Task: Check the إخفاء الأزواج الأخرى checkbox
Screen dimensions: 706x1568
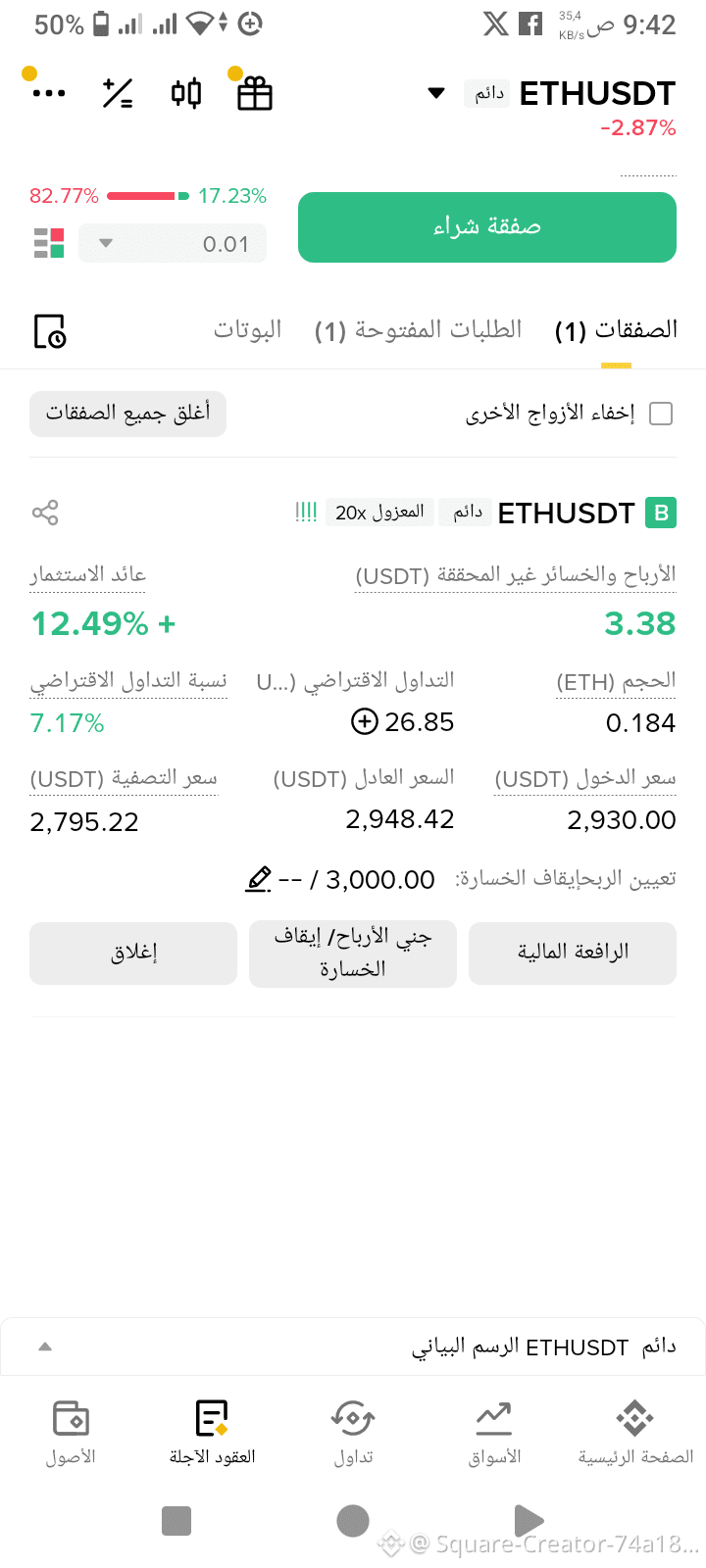Action: point(662,414)
